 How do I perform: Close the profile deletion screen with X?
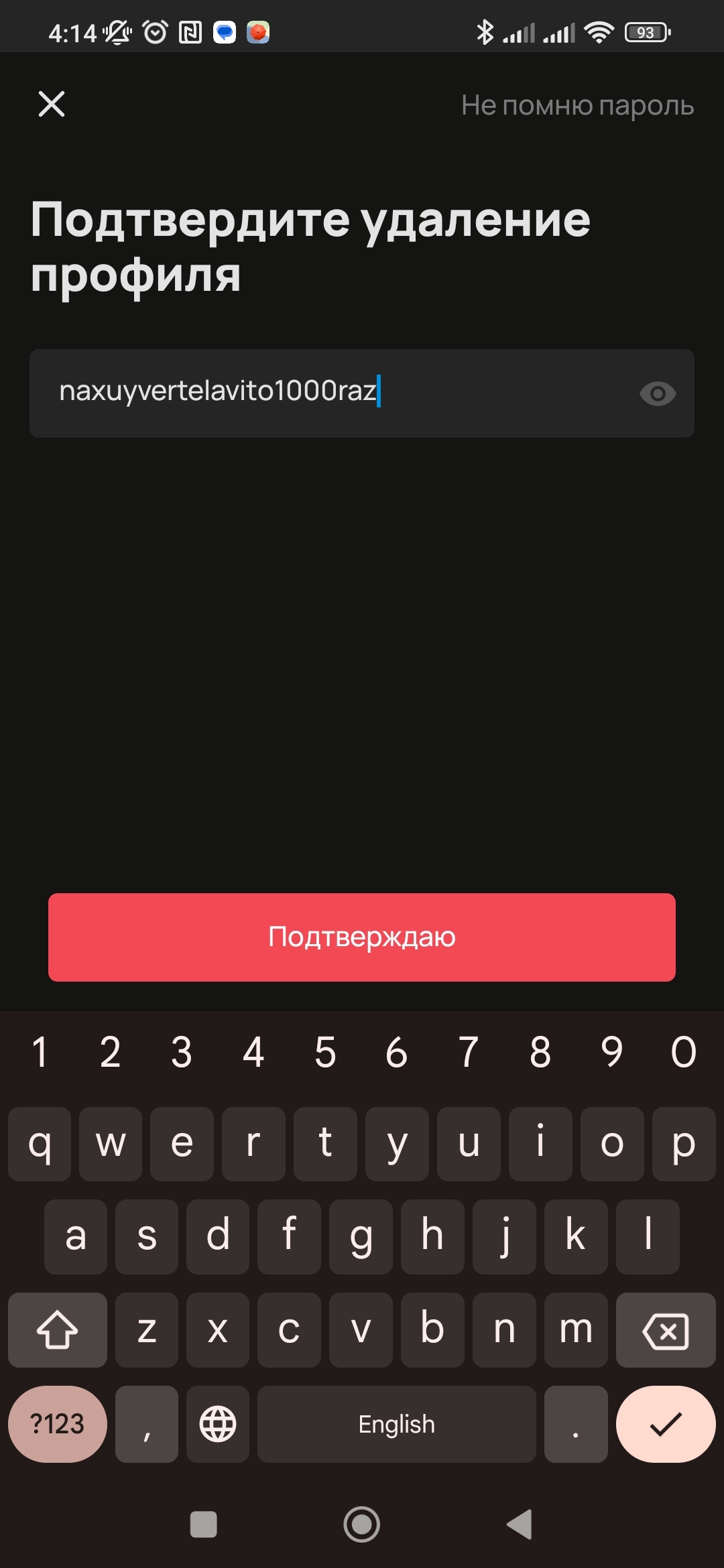coord(52,105)
